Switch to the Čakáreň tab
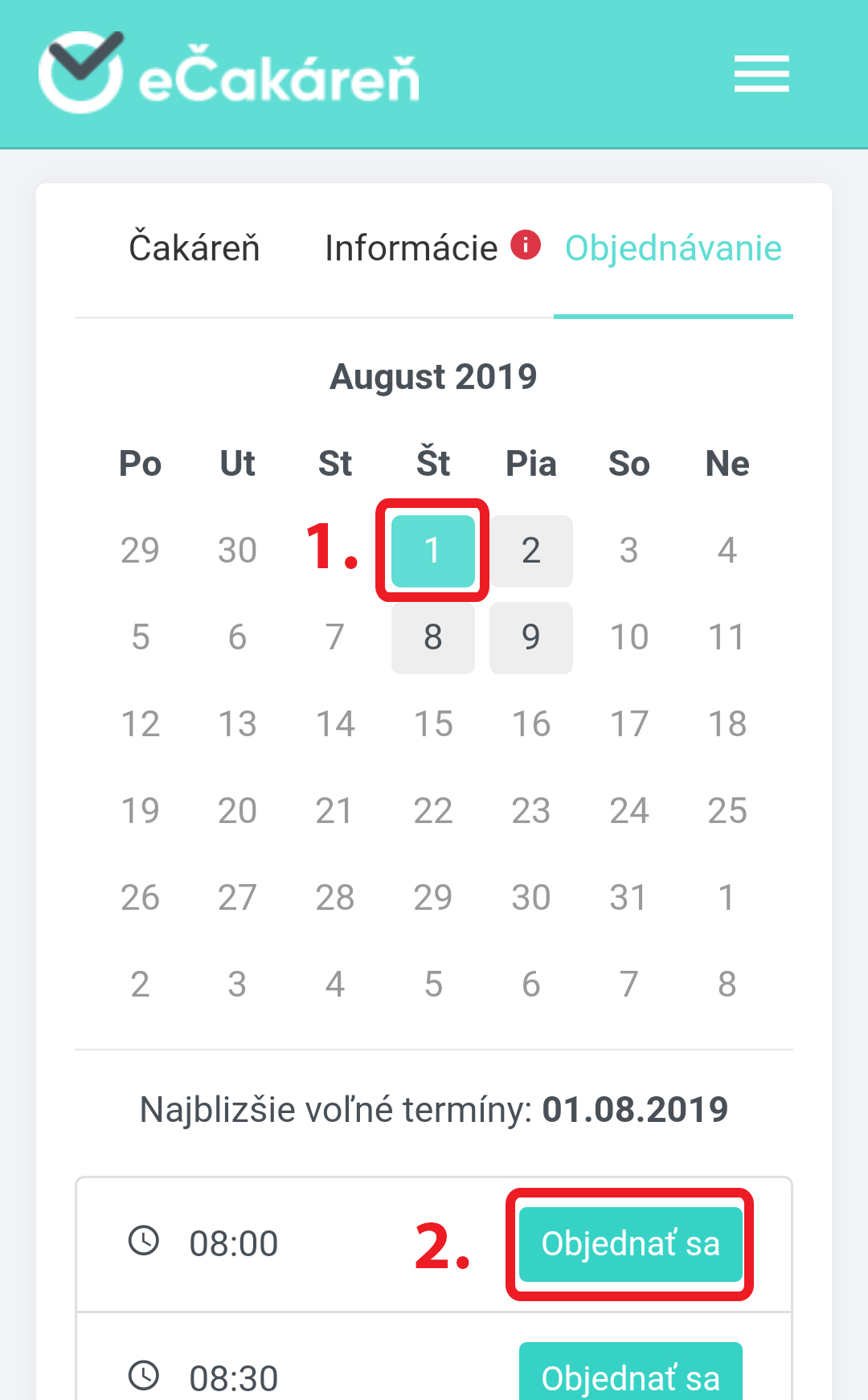This screenshot has width=868, height=1400. tap(194, 248)
